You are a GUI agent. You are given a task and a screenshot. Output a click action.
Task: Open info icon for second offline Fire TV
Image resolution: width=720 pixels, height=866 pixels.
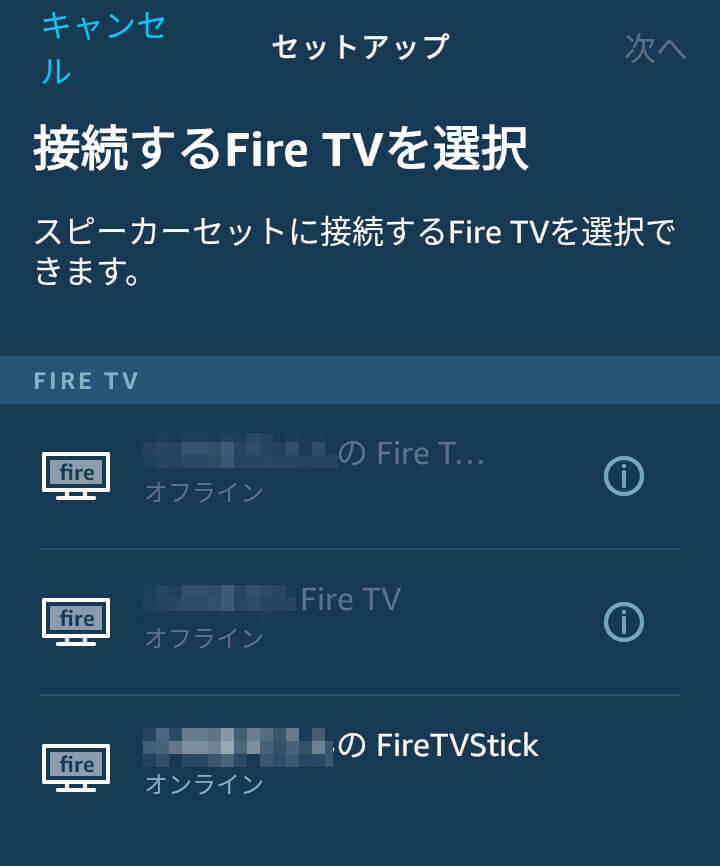(624, 623)
